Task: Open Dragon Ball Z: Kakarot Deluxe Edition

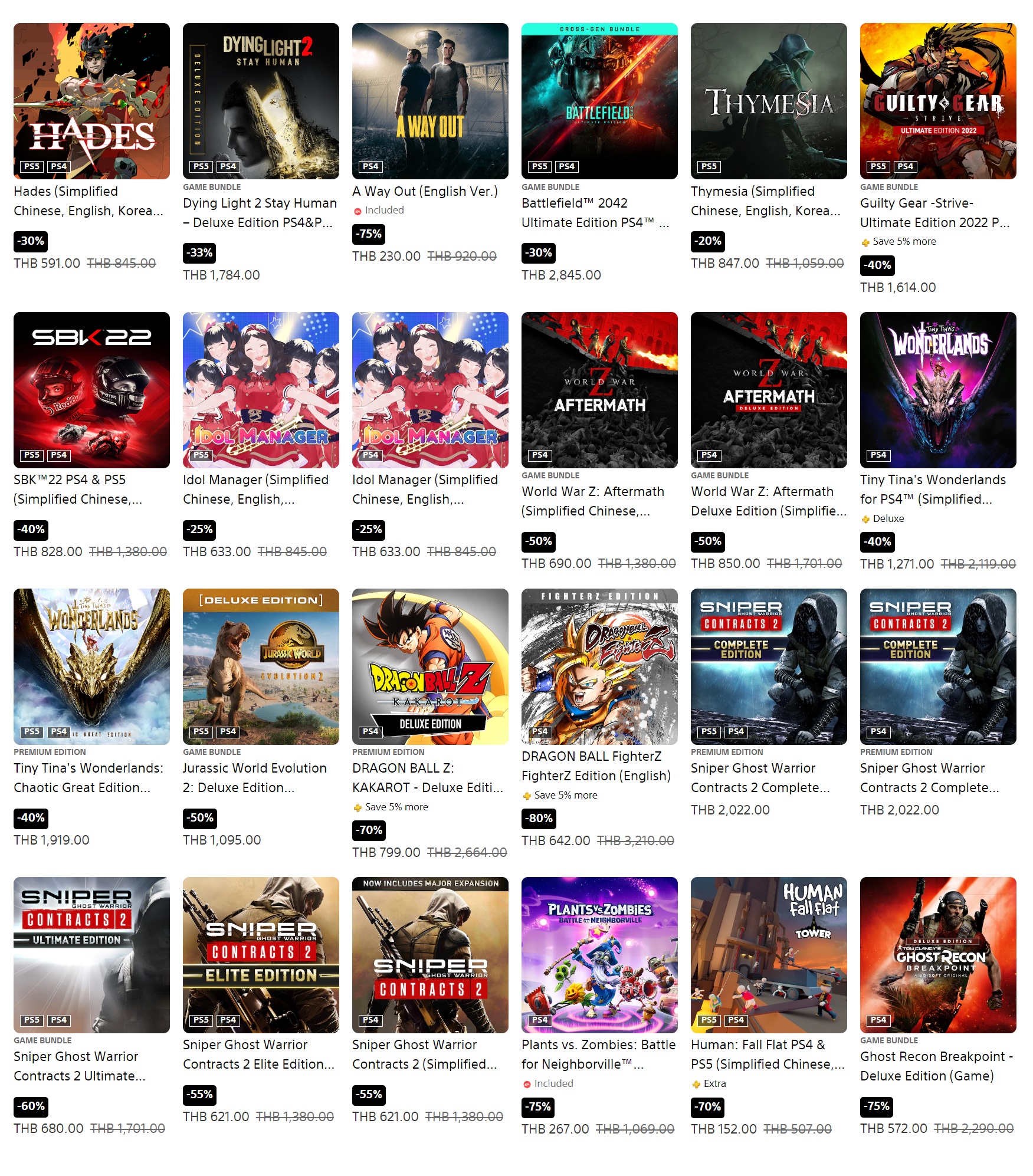Action: (430, 666)
